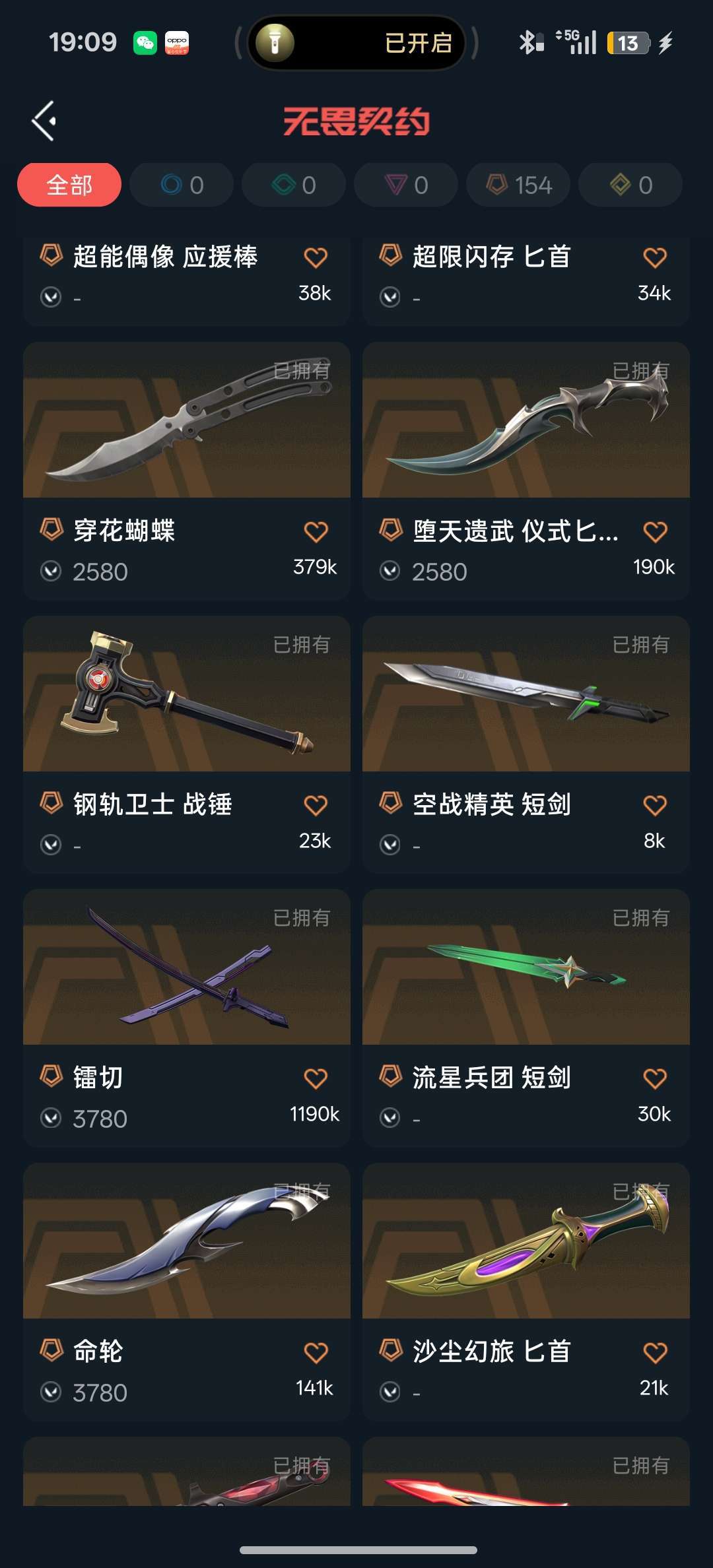Open the 穿花蝴蝶 knife card
This screenshot has height=1568, width=713.
(187, 471)
